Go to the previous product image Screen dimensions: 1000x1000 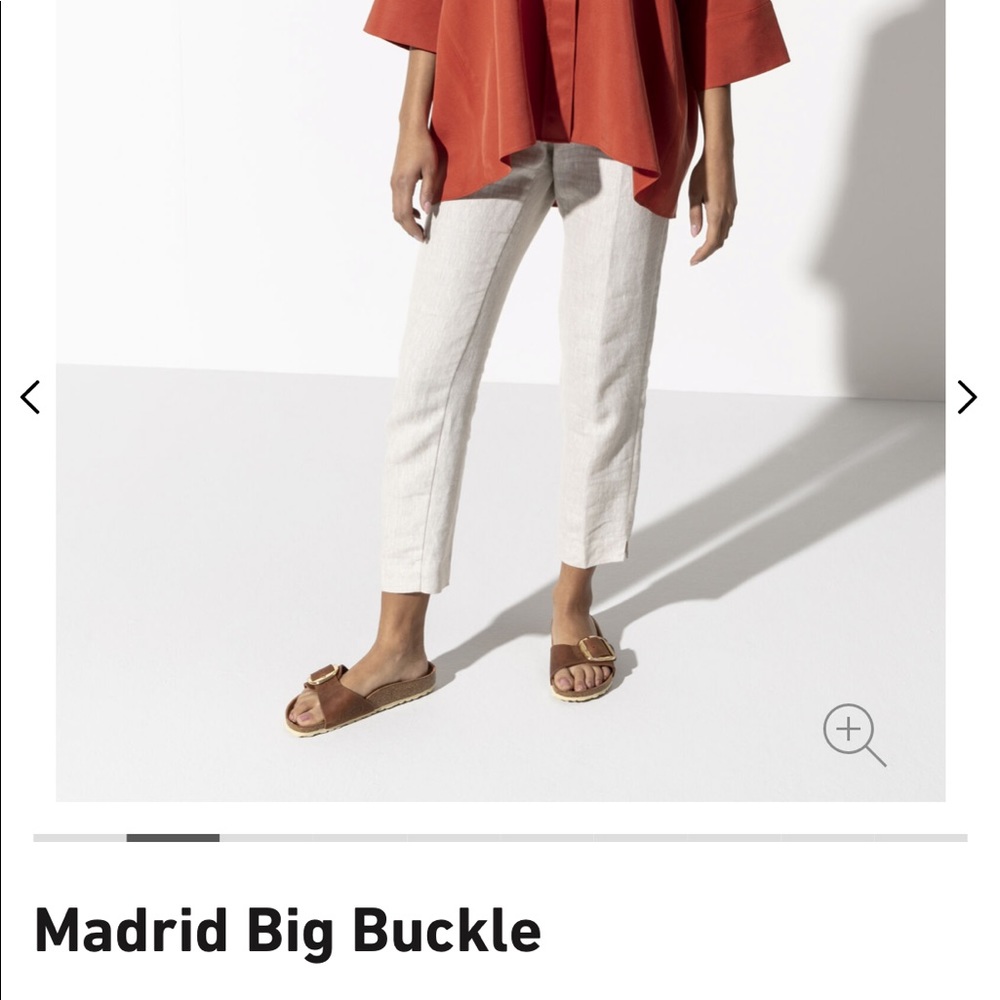(x=30, y=397)
